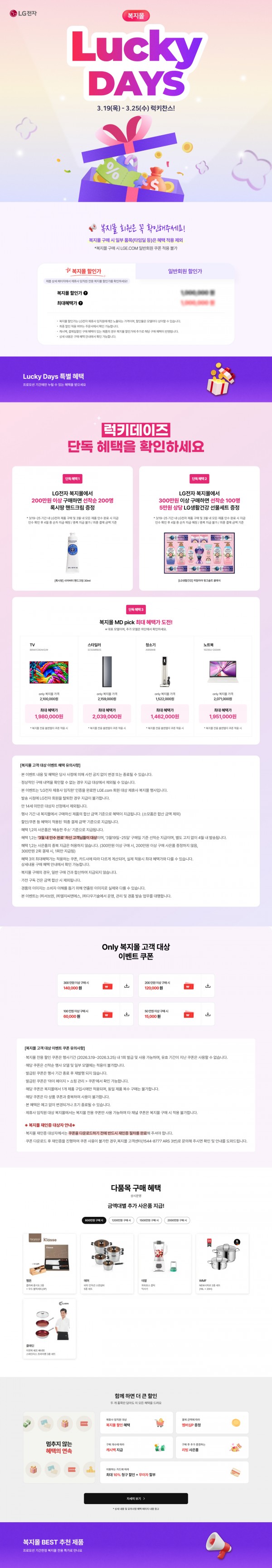Image resolution: width=272 pixels, height=1568 pixels.
Task: Switch to the 일반회원 할인가 tab
Action: [x=185, y=271]
